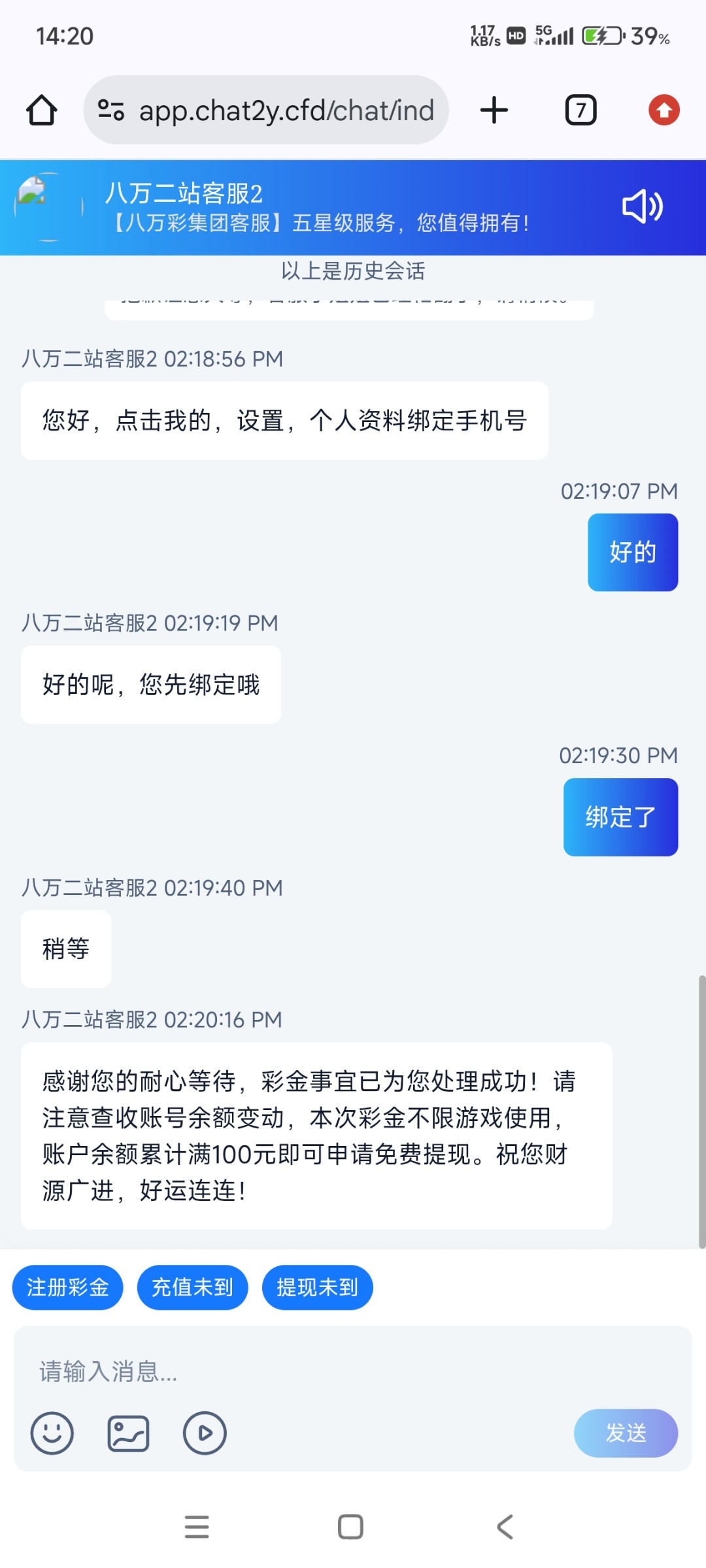Open the tab switcher showing 7 tabs
Image resolution: width=706 pixels, height=1568 pixels.
coord(579,110)
